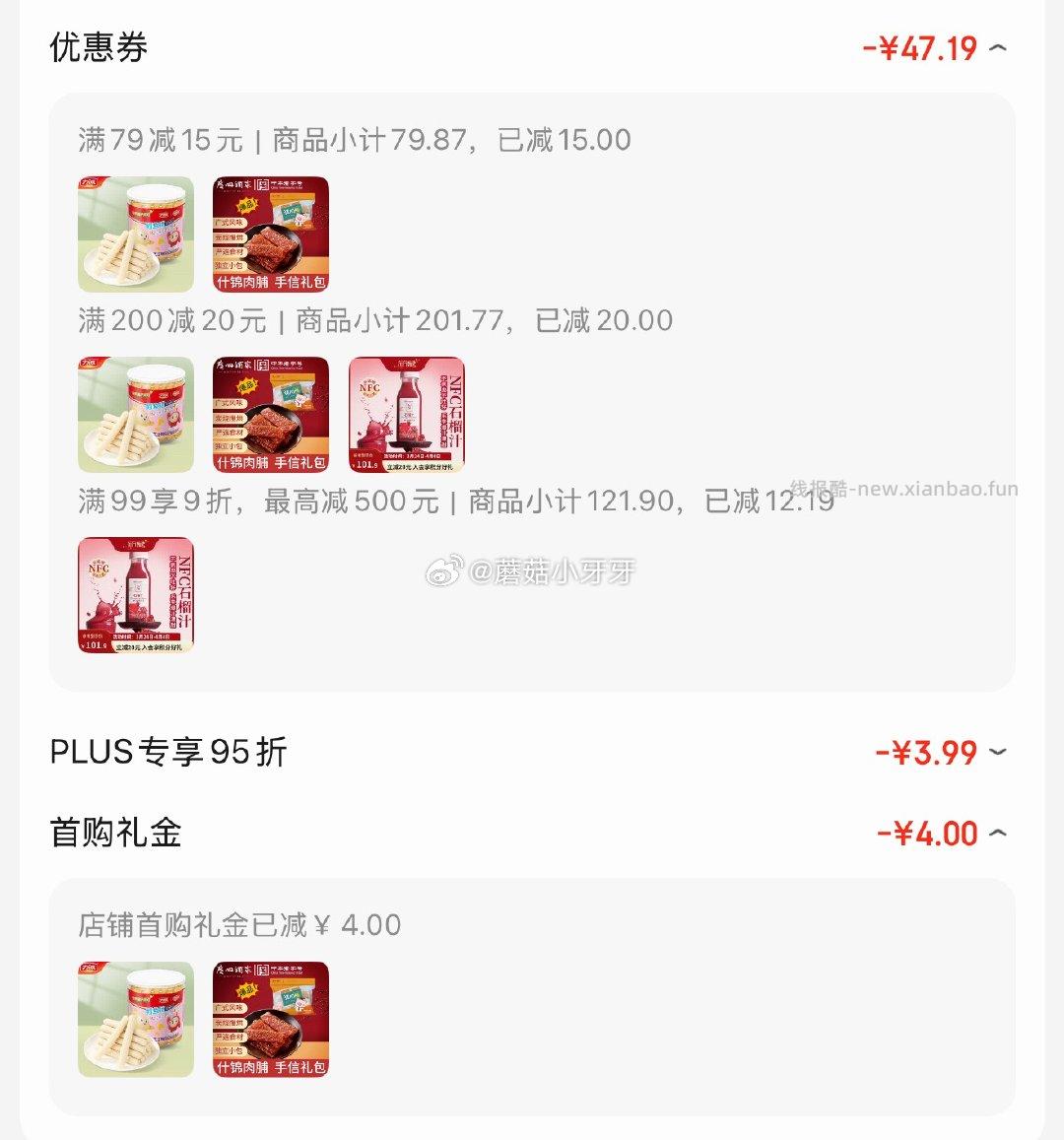Click the NFC石榴汁 juice thumbnail under 满200减20 coupon
Image resolution: width=1064 pixels, height=1140 pixels.
pyautogui.click(x=408, y=414)
